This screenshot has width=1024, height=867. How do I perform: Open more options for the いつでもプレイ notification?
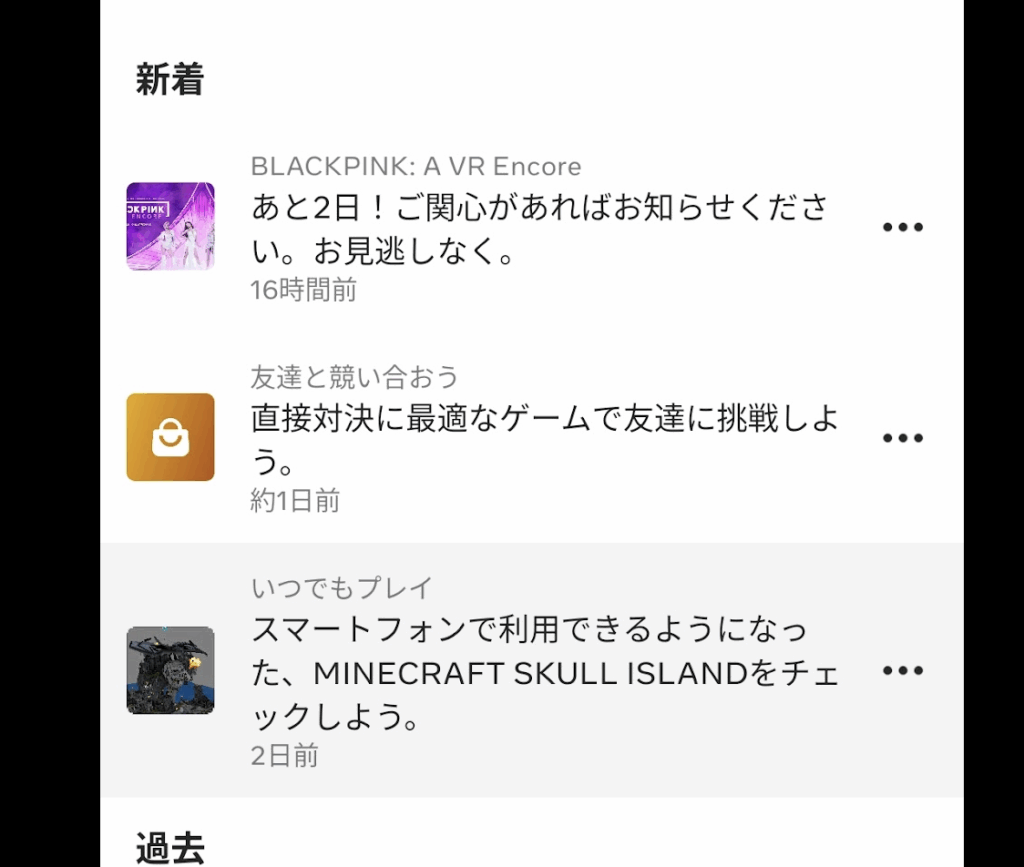coord(902,671)
